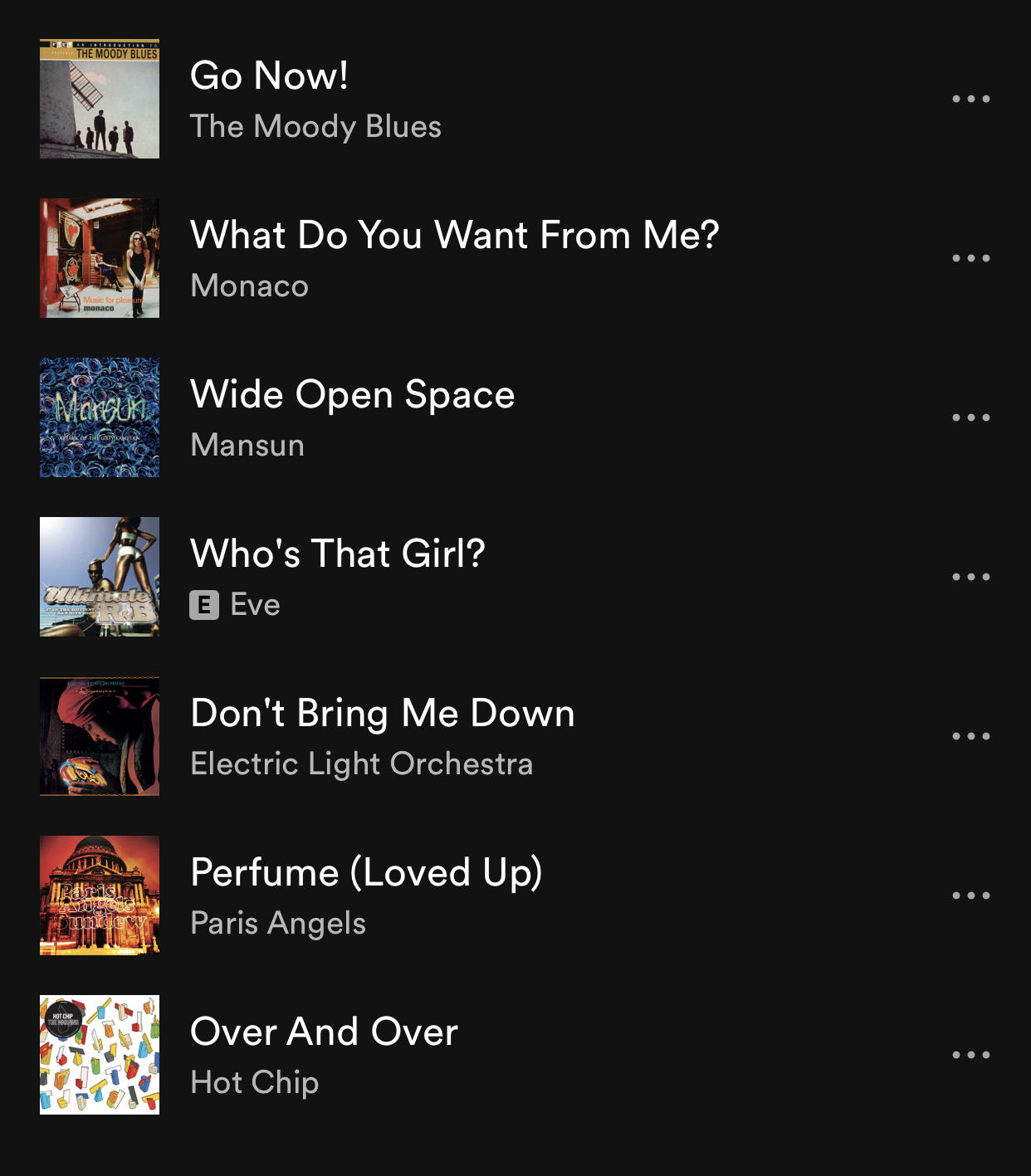Show options for Wide Open Space
The height and width of the screenshot is (1176, 1031).
click(x=970, y=417)
